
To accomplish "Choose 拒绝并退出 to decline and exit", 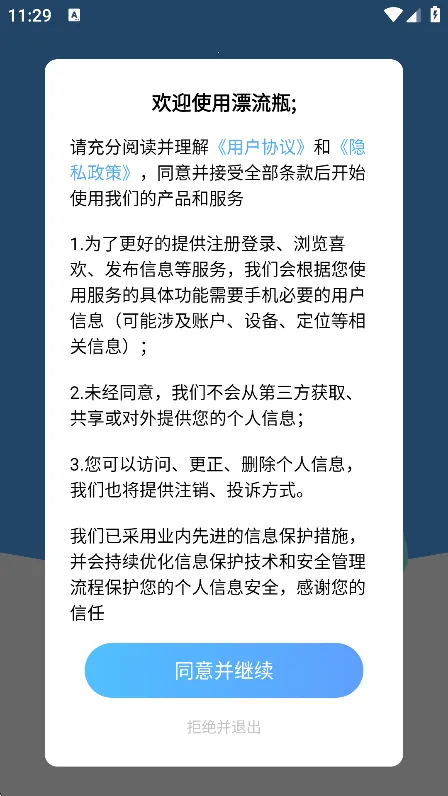I will click(x=224, y=727).
